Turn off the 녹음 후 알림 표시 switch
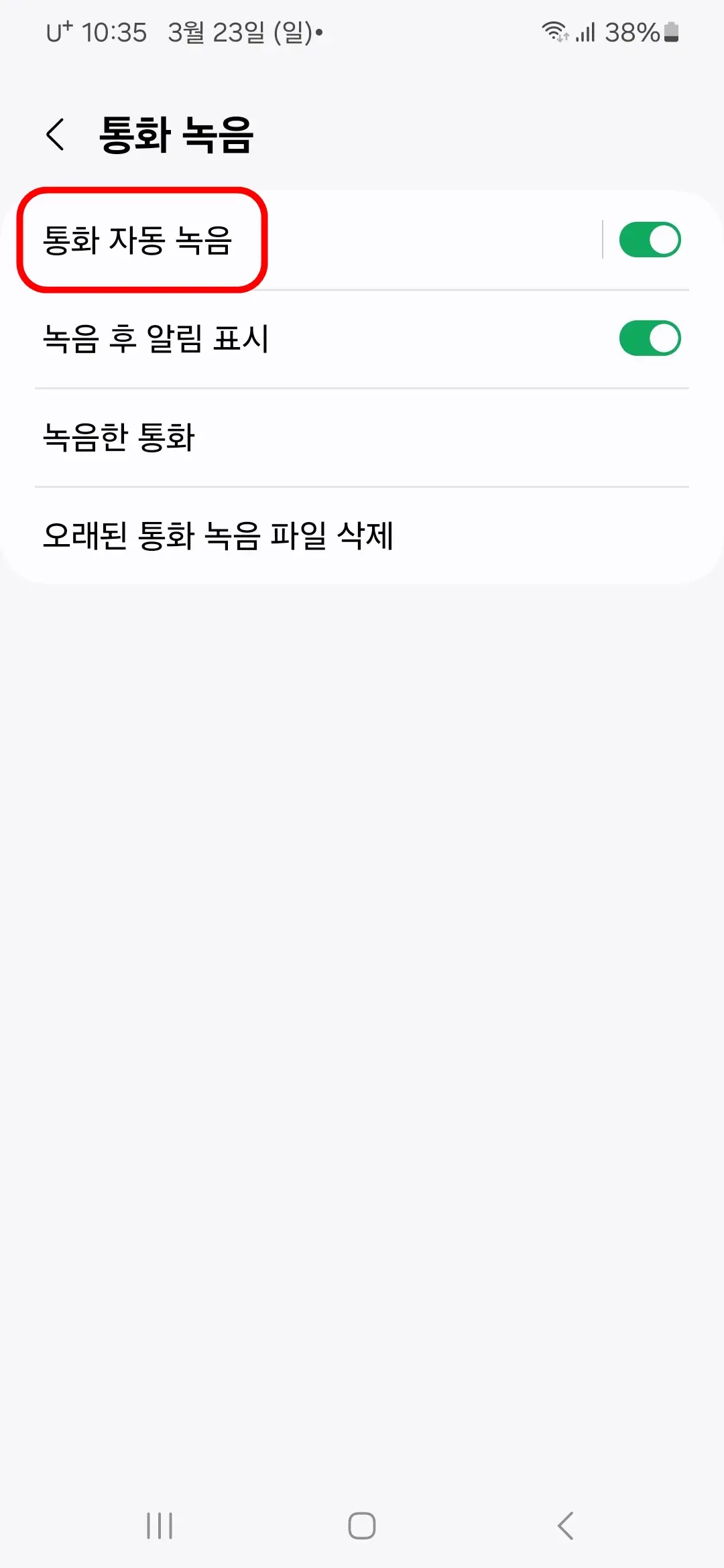Screen dimensions: 724x1568 pos(649,338)
